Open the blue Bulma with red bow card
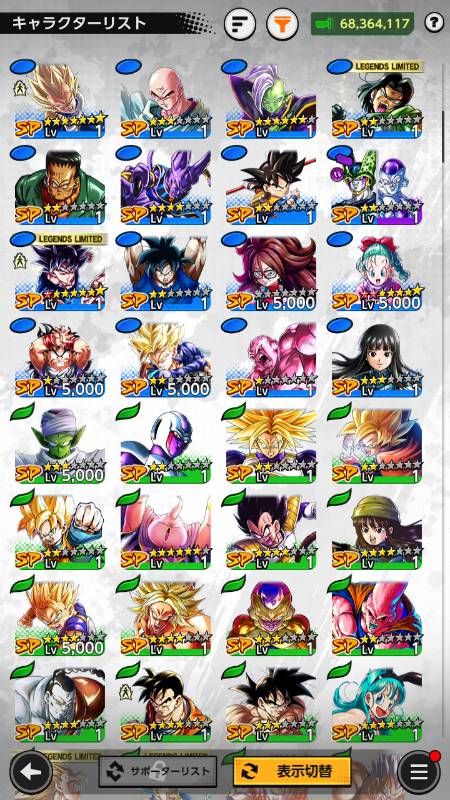 [377, 273]
